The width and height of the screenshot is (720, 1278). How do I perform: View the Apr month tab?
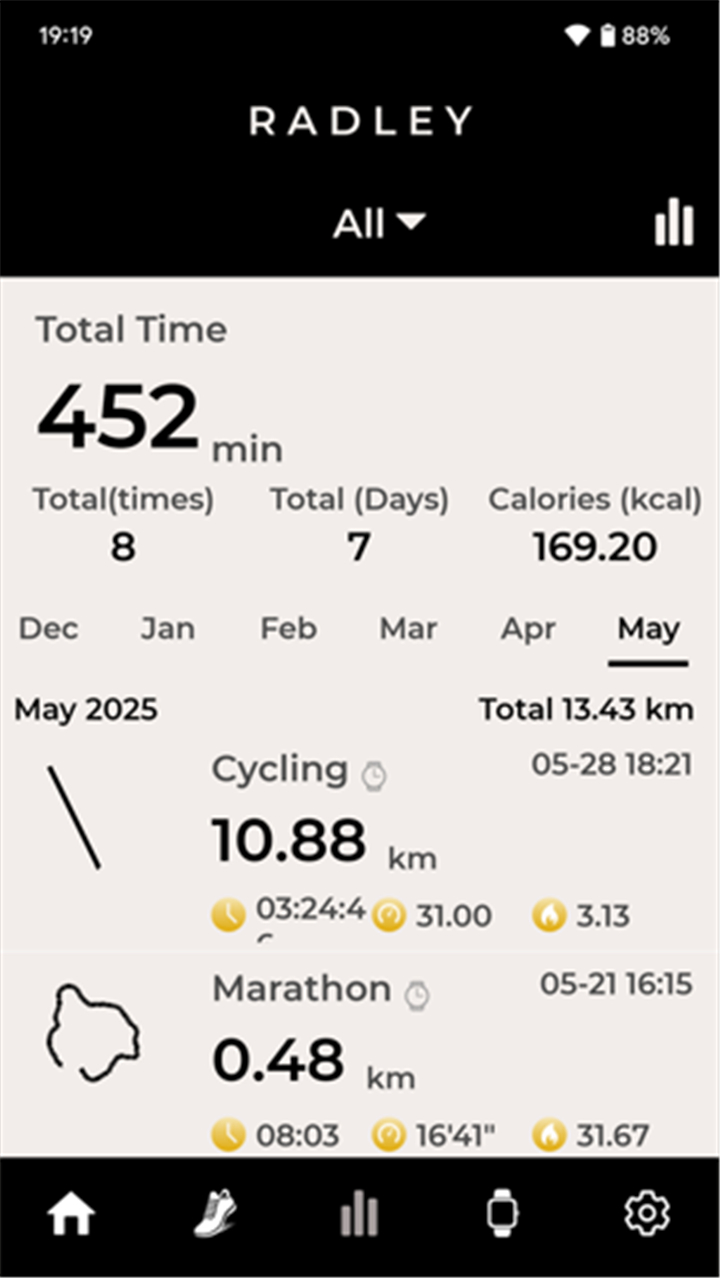pyautogui.click(x=528, y=629)
